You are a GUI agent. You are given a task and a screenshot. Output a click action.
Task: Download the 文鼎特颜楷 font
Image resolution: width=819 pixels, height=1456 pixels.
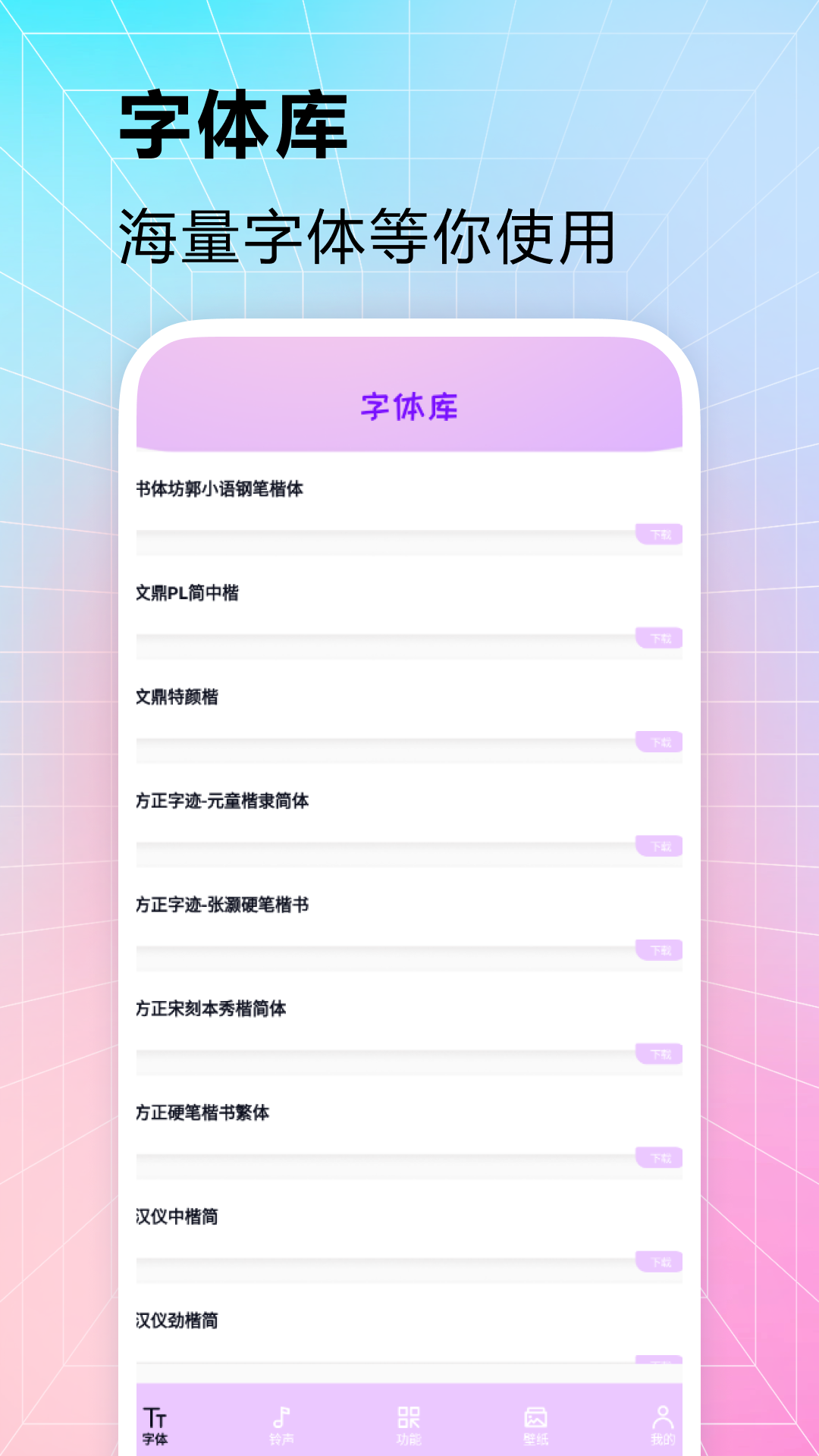[657, 743]
